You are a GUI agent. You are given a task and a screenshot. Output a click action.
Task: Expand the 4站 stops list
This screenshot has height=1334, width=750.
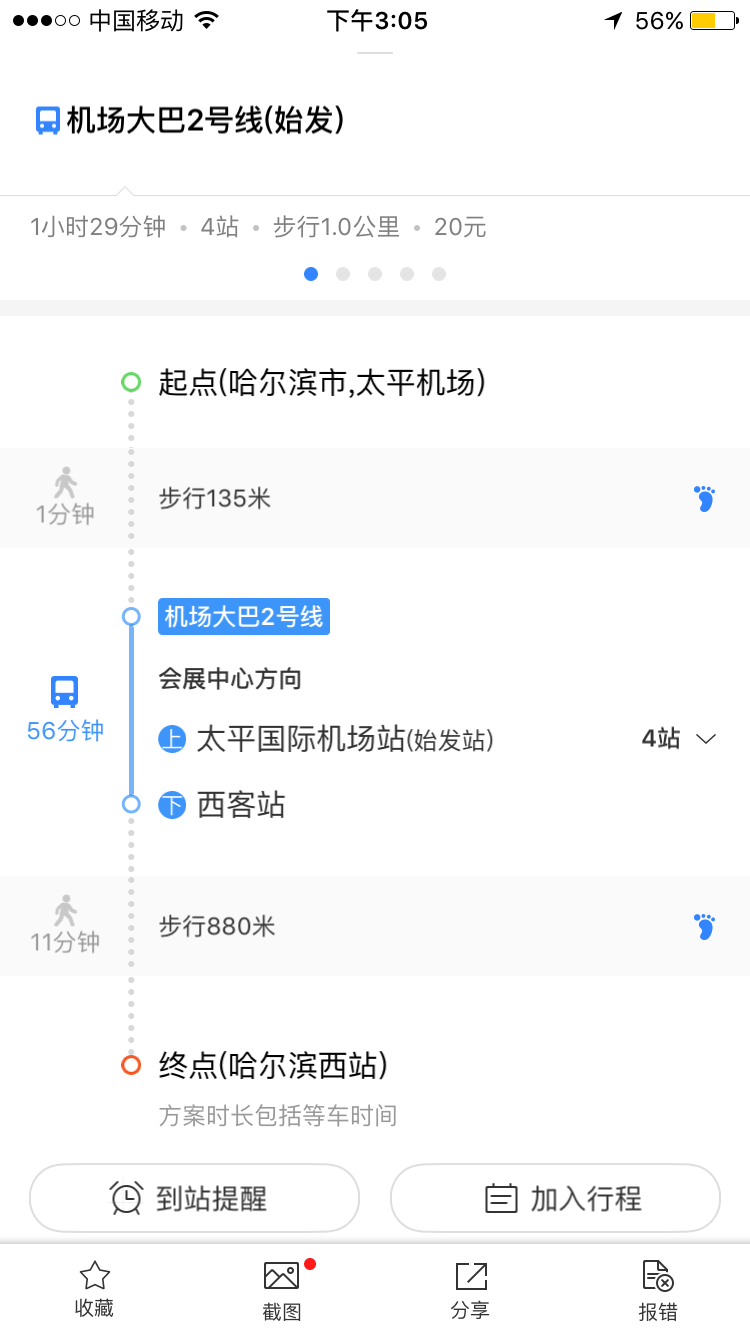tap(680, 739)
